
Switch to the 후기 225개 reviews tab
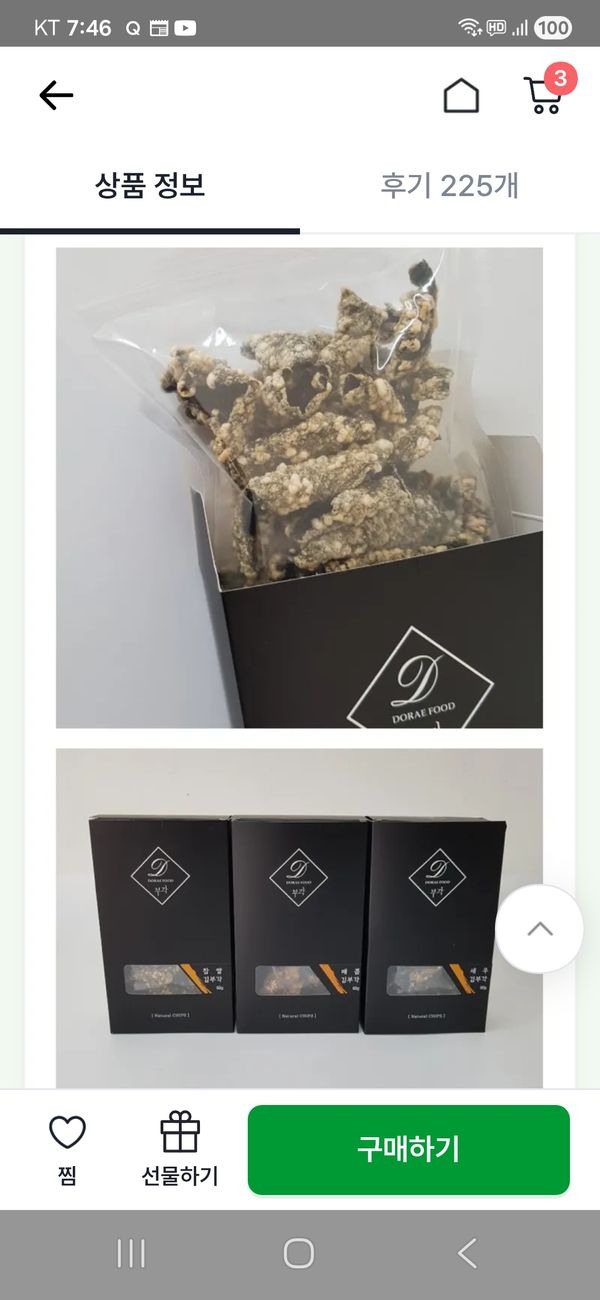(x=449, y=186)
